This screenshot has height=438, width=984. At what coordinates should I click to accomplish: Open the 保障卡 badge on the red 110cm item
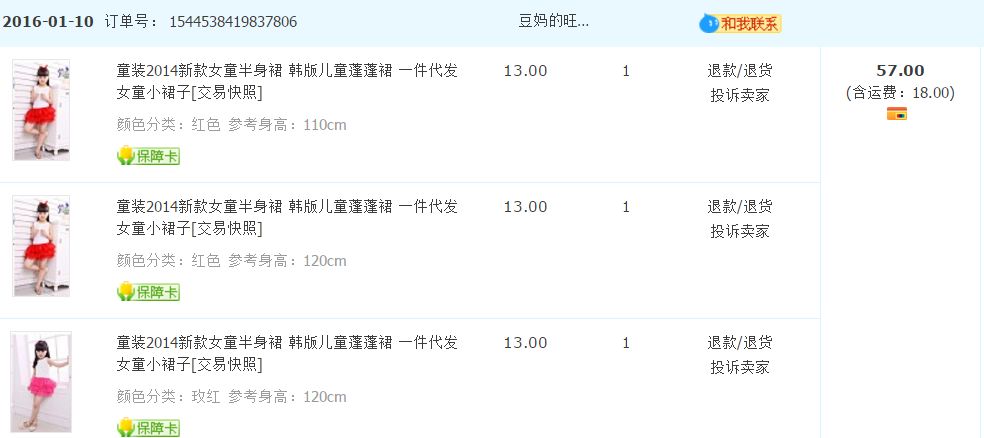coord(148,156)
